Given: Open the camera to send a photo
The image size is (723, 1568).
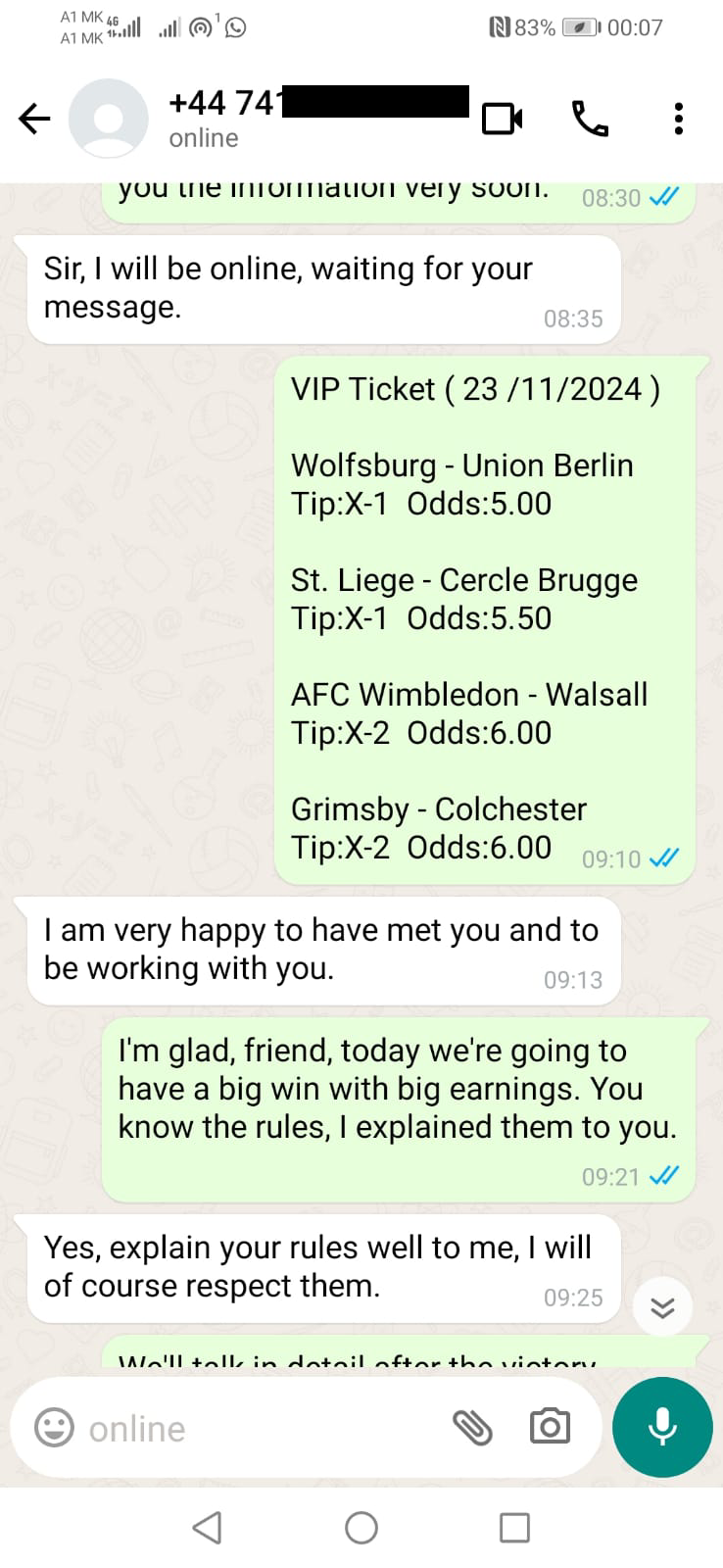Looking at the screenshot, I should tap(550, 1428).
